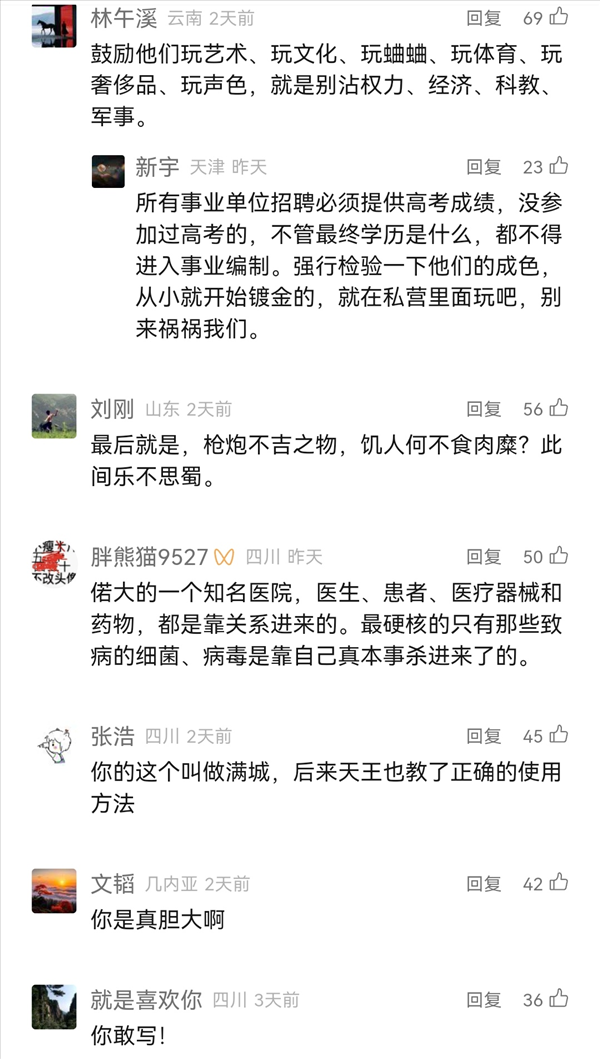Reply to 胖熊猫9527's comment
The height and width of the screenshot is (1059, 600).
point(484,556)
